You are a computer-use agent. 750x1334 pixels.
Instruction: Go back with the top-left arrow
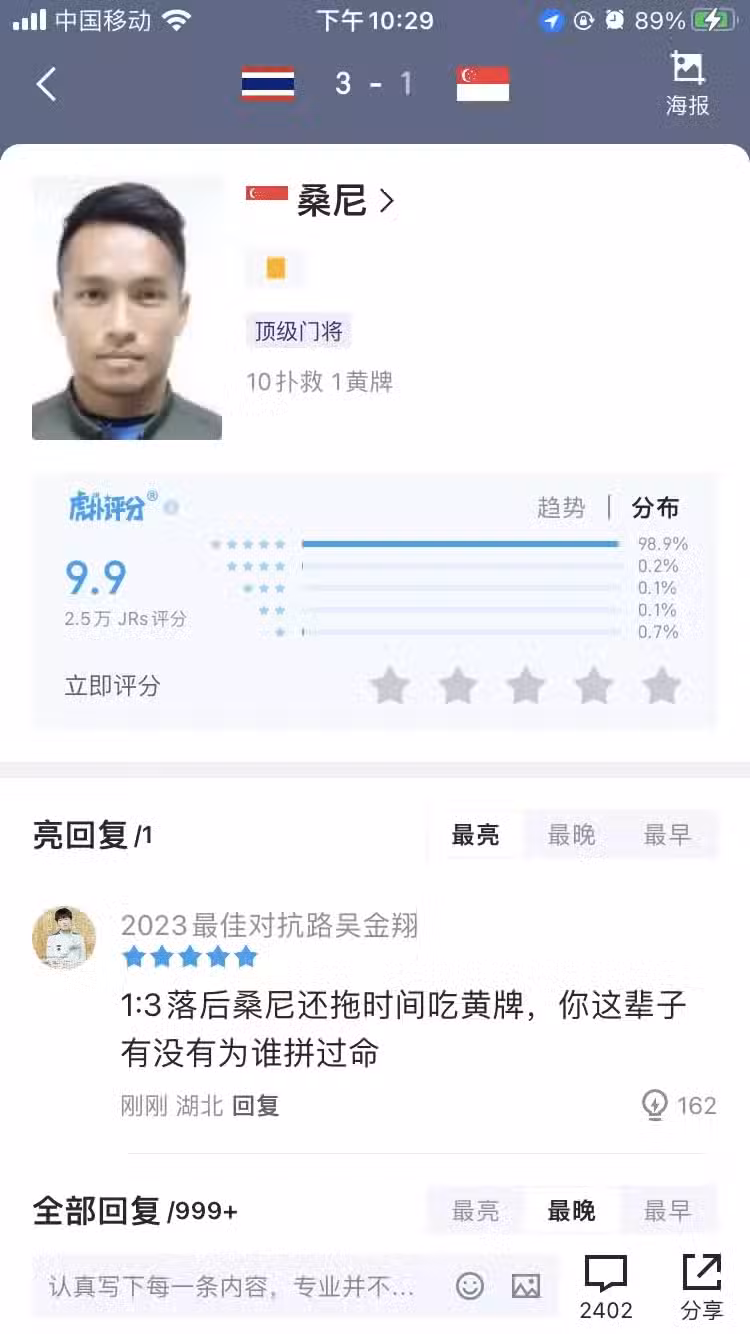[x=46, y=84]
